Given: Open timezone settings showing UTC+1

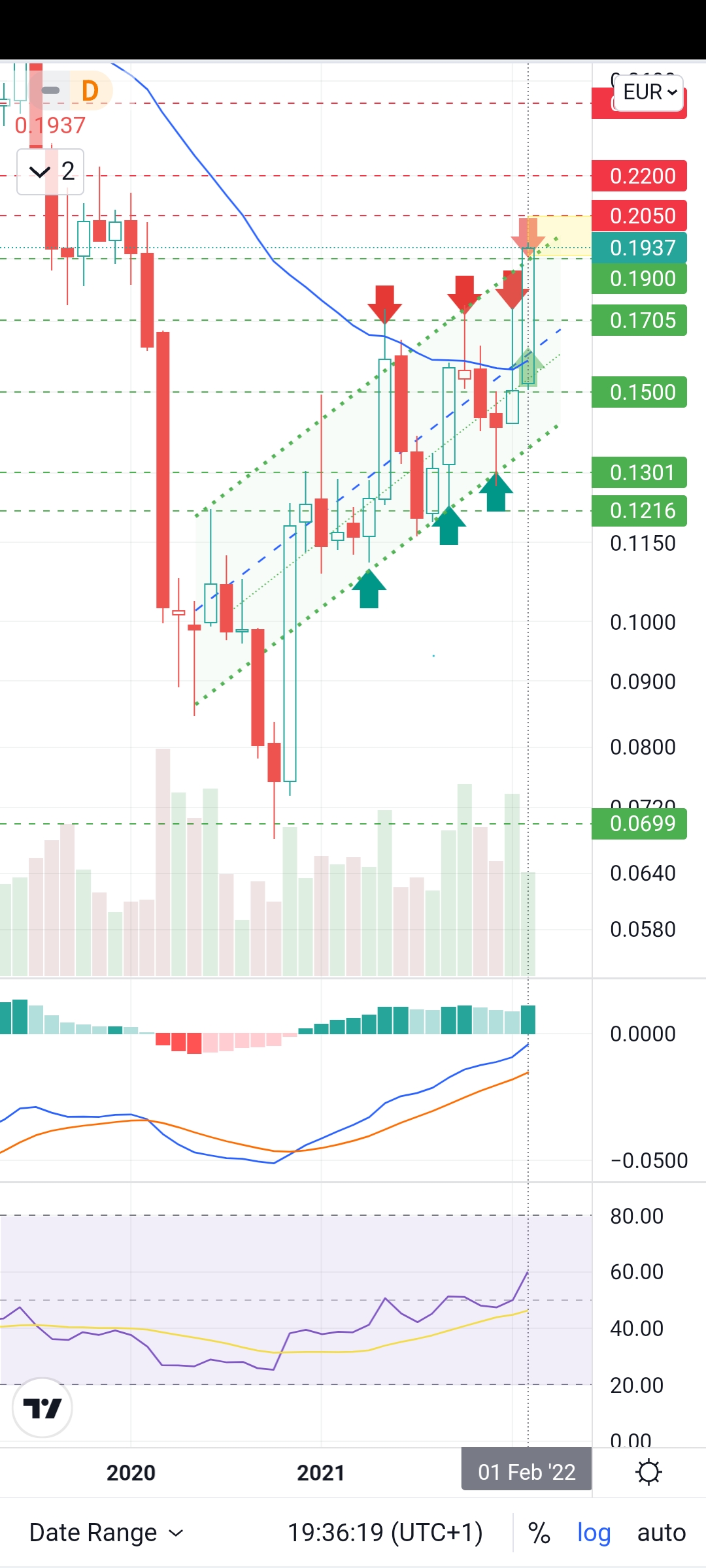Looking at the screenshot, I should pos(385,1532).
